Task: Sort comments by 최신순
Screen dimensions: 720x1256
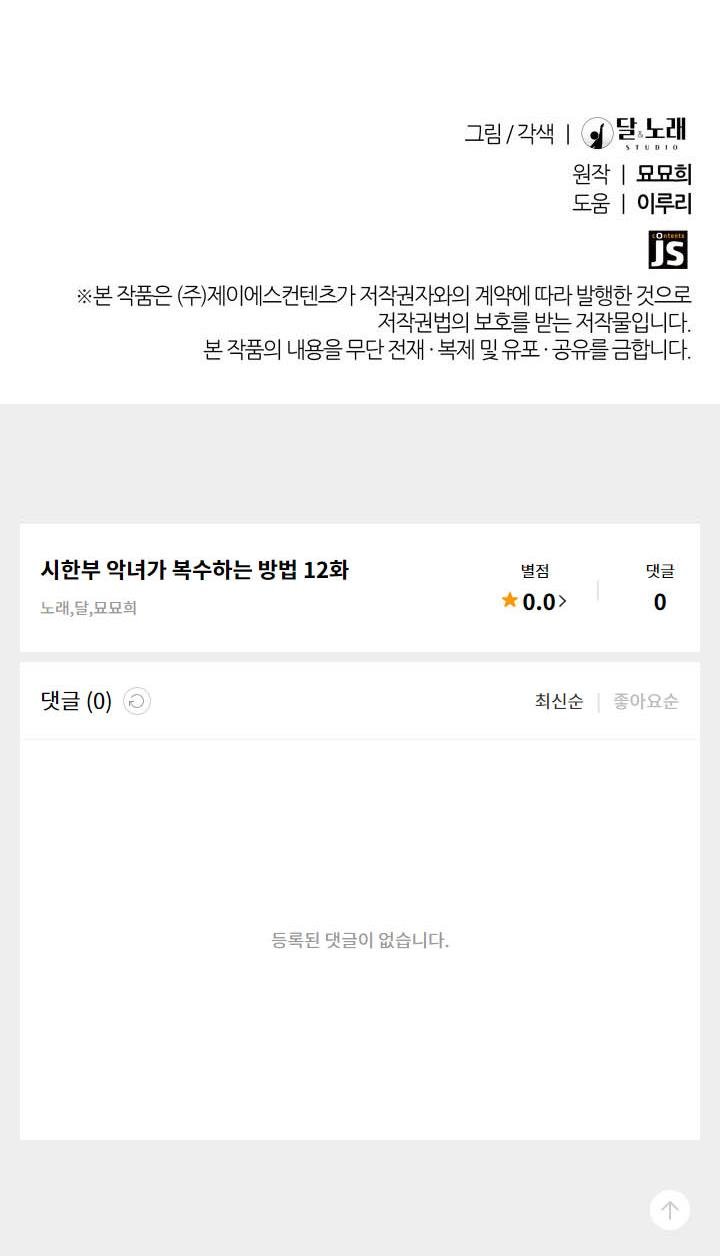Action: click(x=558, y=701)
